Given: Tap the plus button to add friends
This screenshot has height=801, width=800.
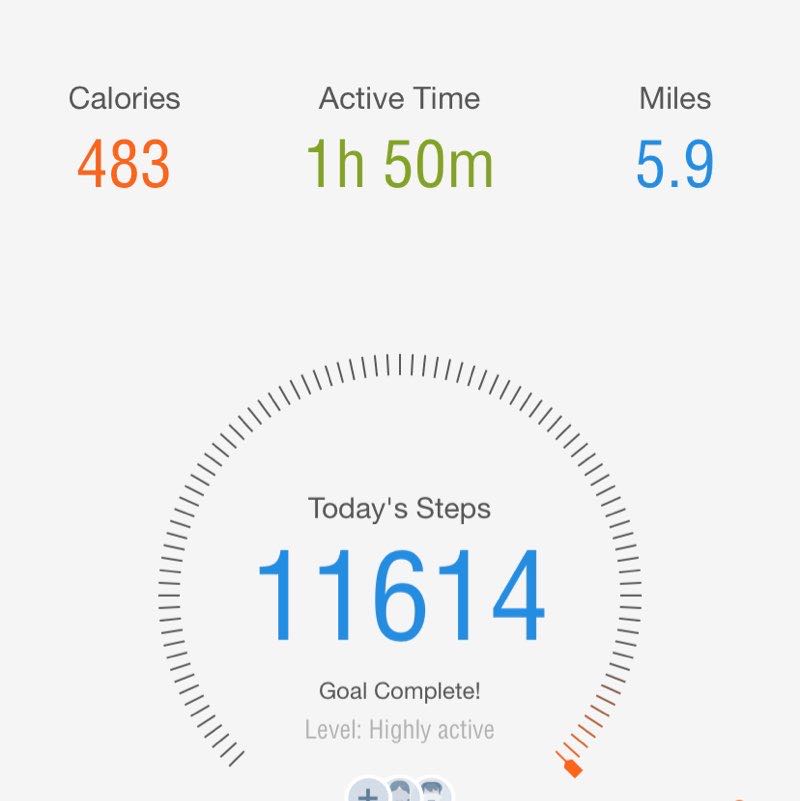Looking at the screenshot, I should tap(367, 793).
